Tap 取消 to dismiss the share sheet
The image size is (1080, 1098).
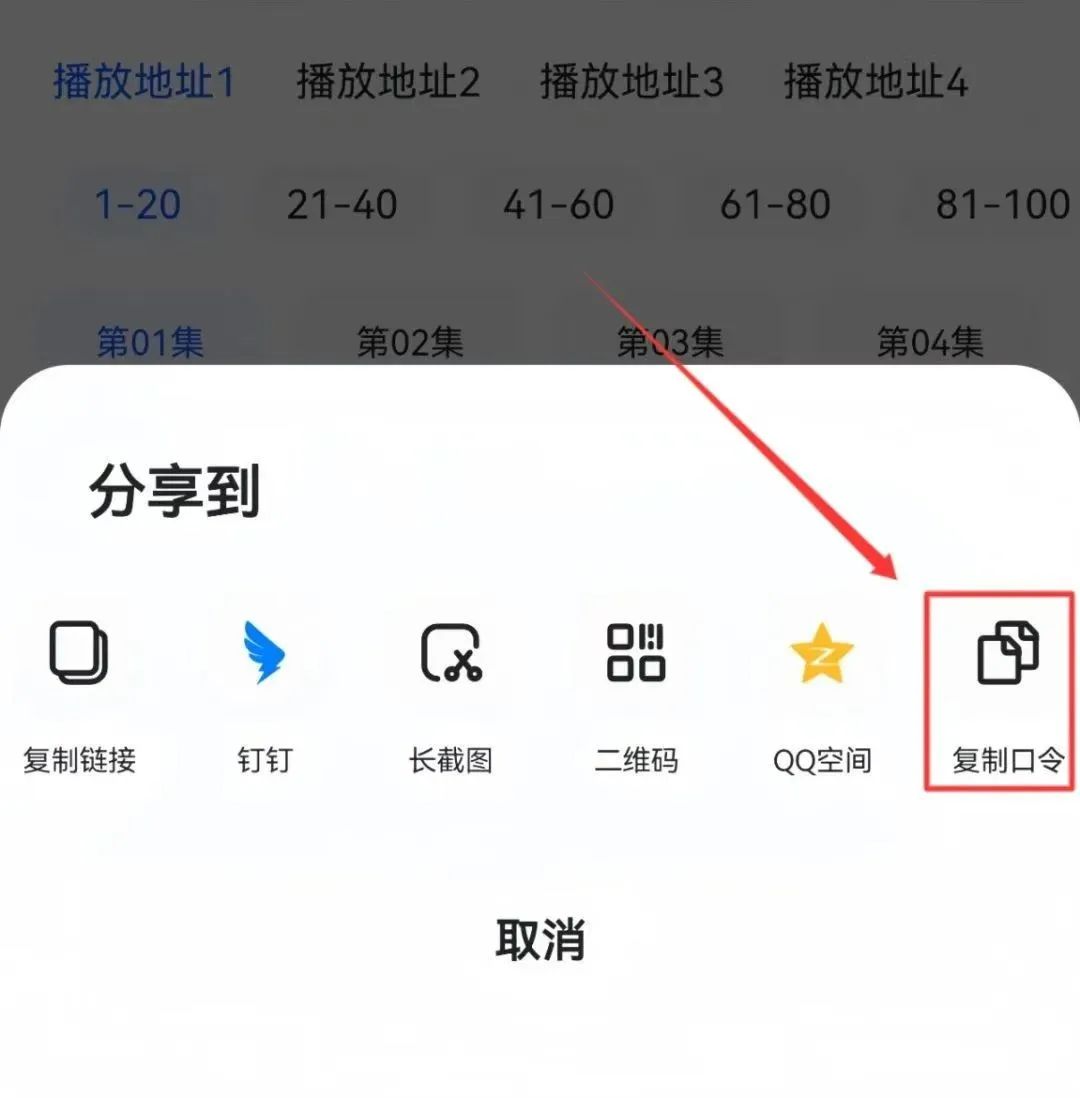pos(540,940)
